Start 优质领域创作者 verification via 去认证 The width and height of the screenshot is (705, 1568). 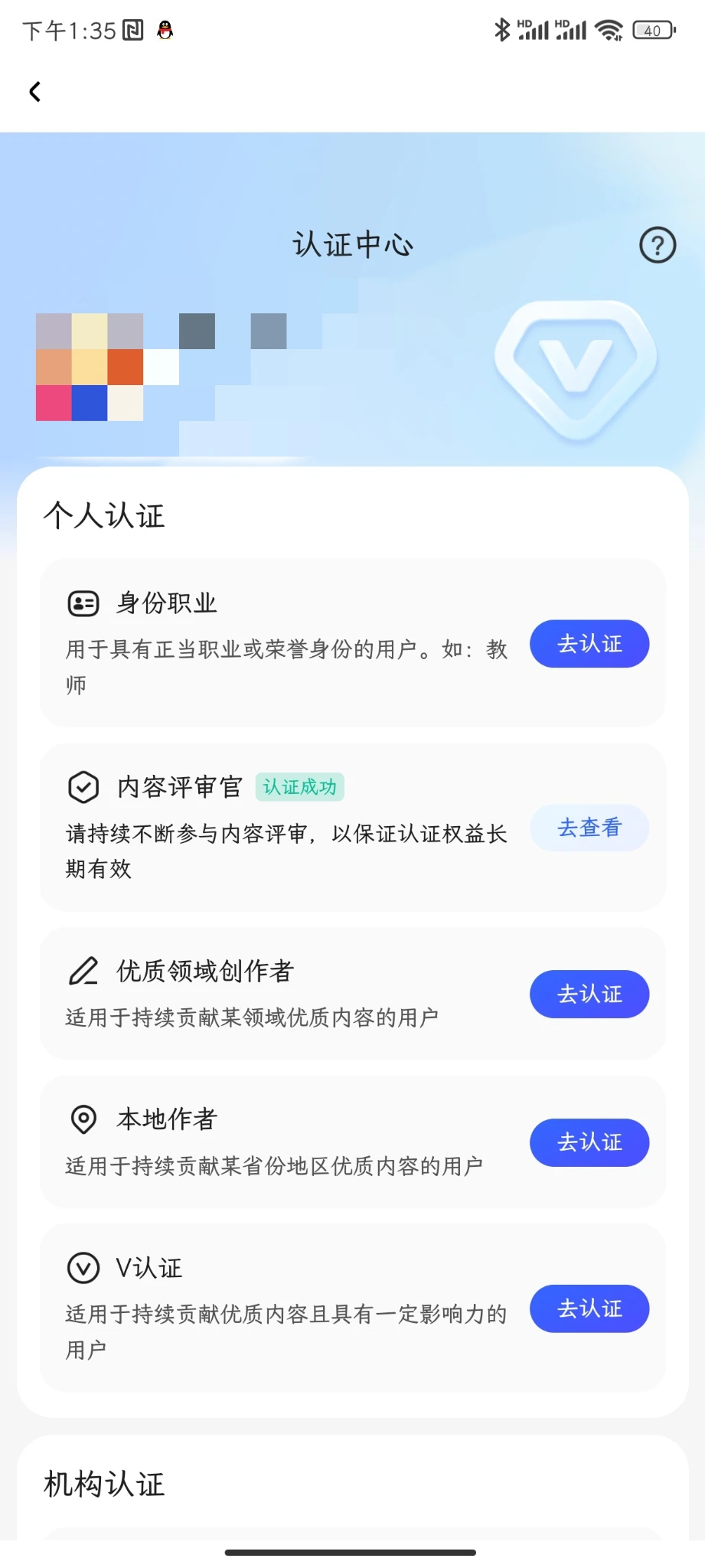click(589, 994)
